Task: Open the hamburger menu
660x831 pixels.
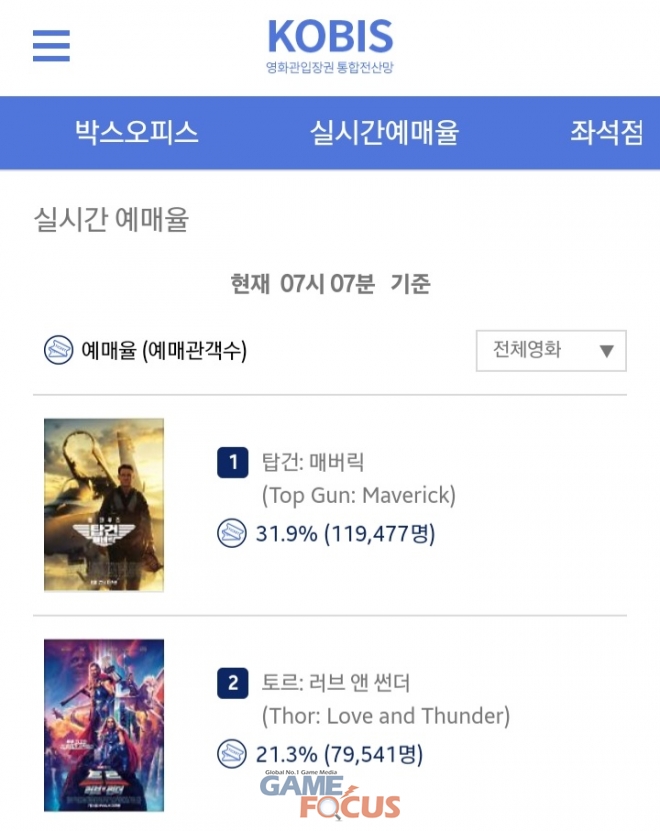Action: pos(51,45)
